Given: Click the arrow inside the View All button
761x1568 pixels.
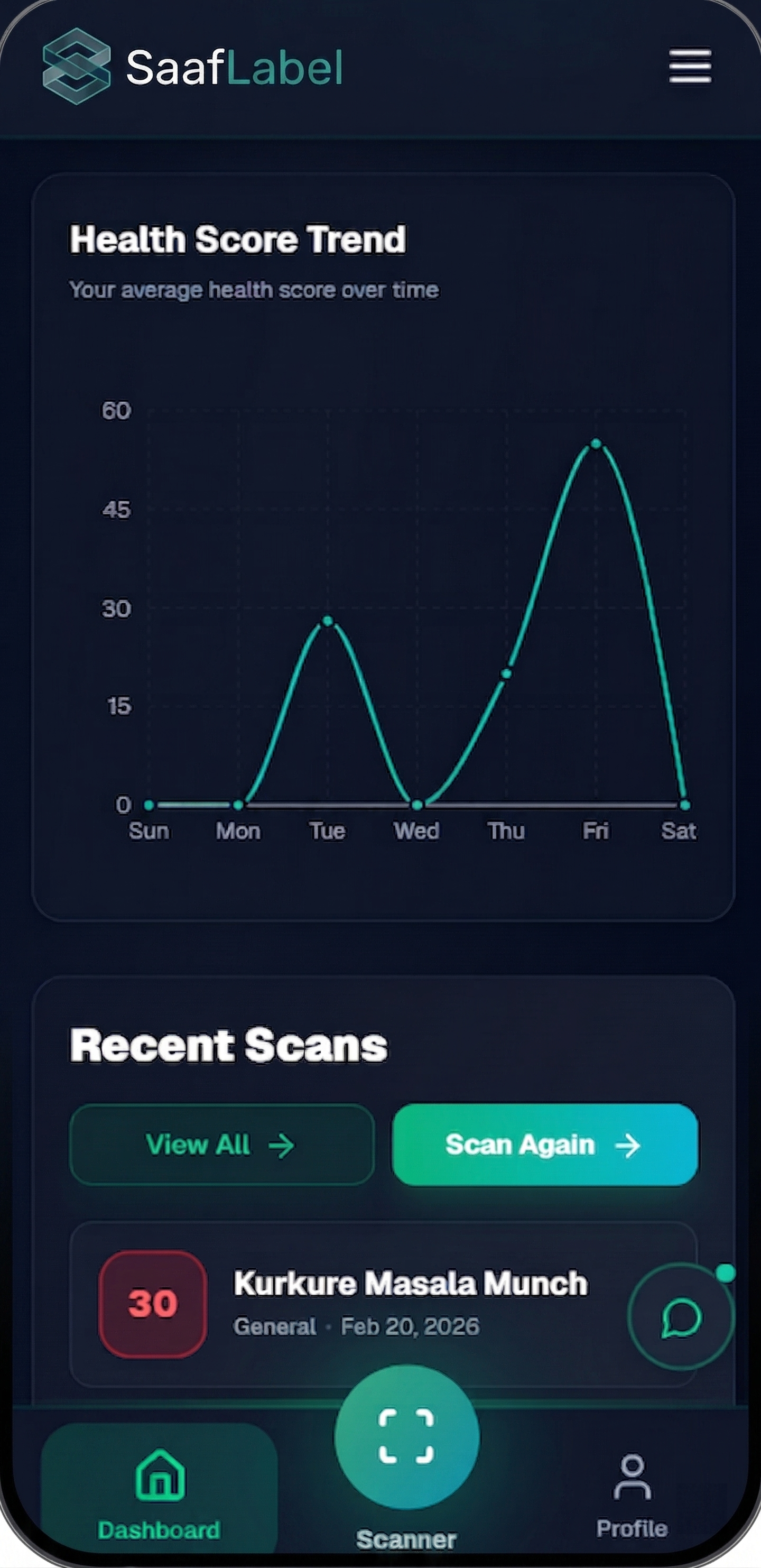Looking at the screenshot, I should [282, 1145].
